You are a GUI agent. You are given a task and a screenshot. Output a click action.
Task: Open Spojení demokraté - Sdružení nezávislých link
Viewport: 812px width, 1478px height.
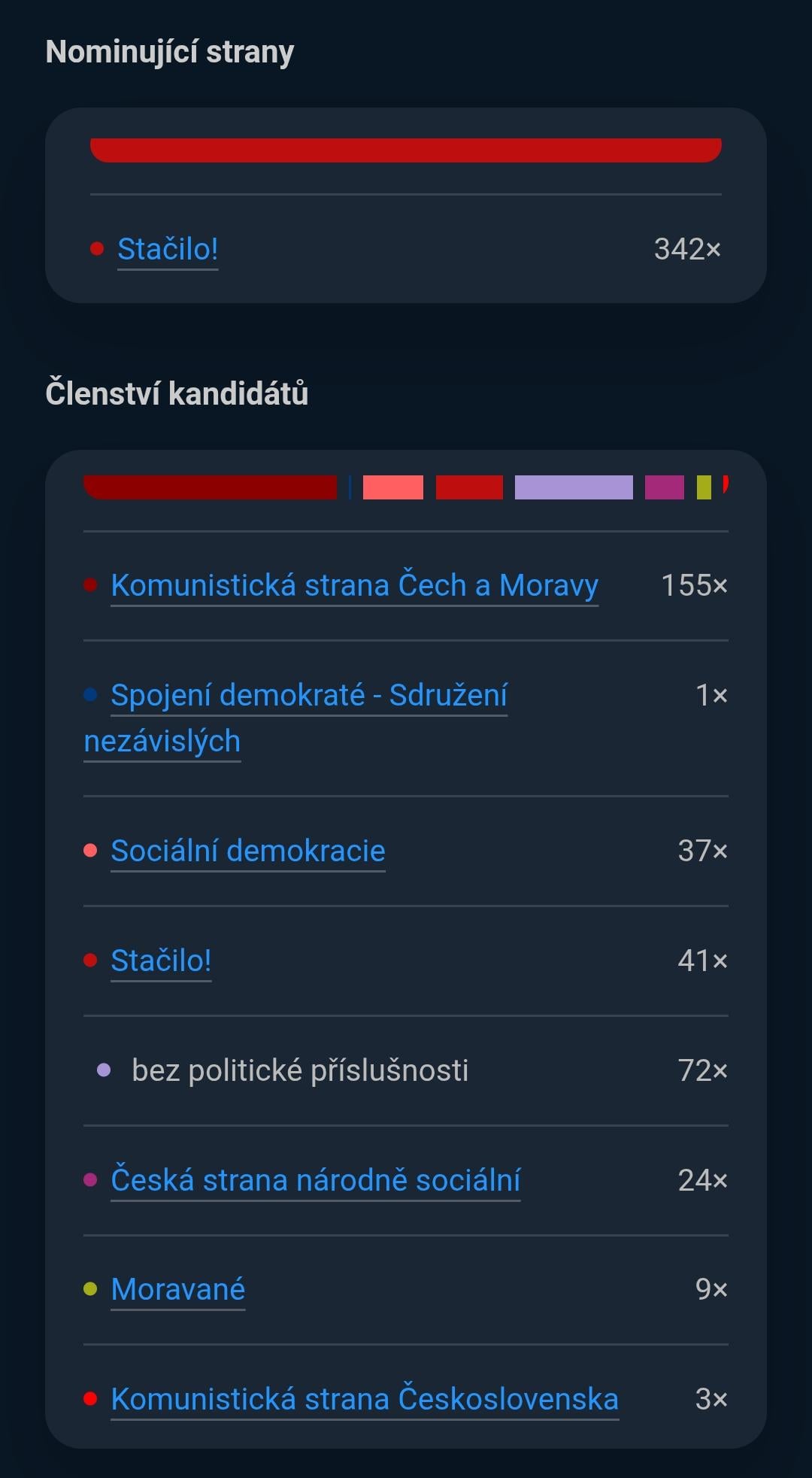point(295,718)
